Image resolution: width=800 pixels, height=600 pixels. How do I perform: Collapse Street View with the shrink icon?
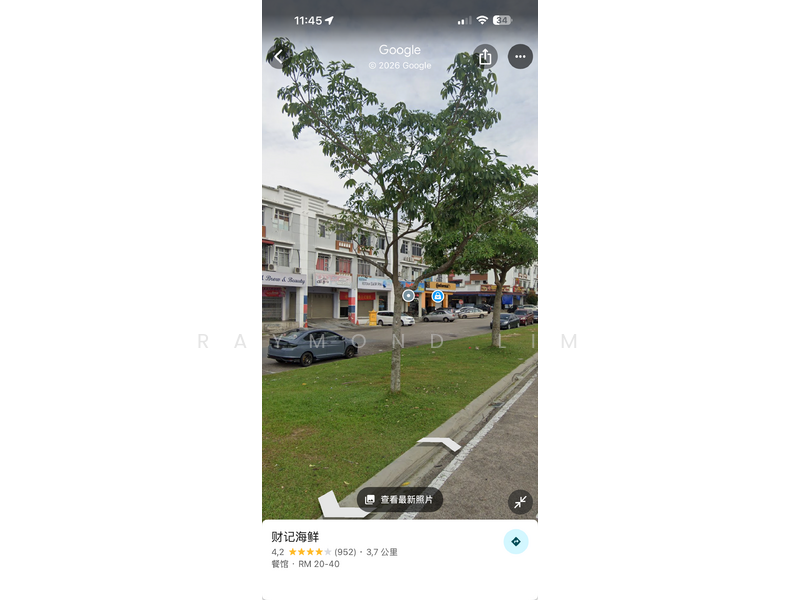pyautogui.click(x=520, y=502)
